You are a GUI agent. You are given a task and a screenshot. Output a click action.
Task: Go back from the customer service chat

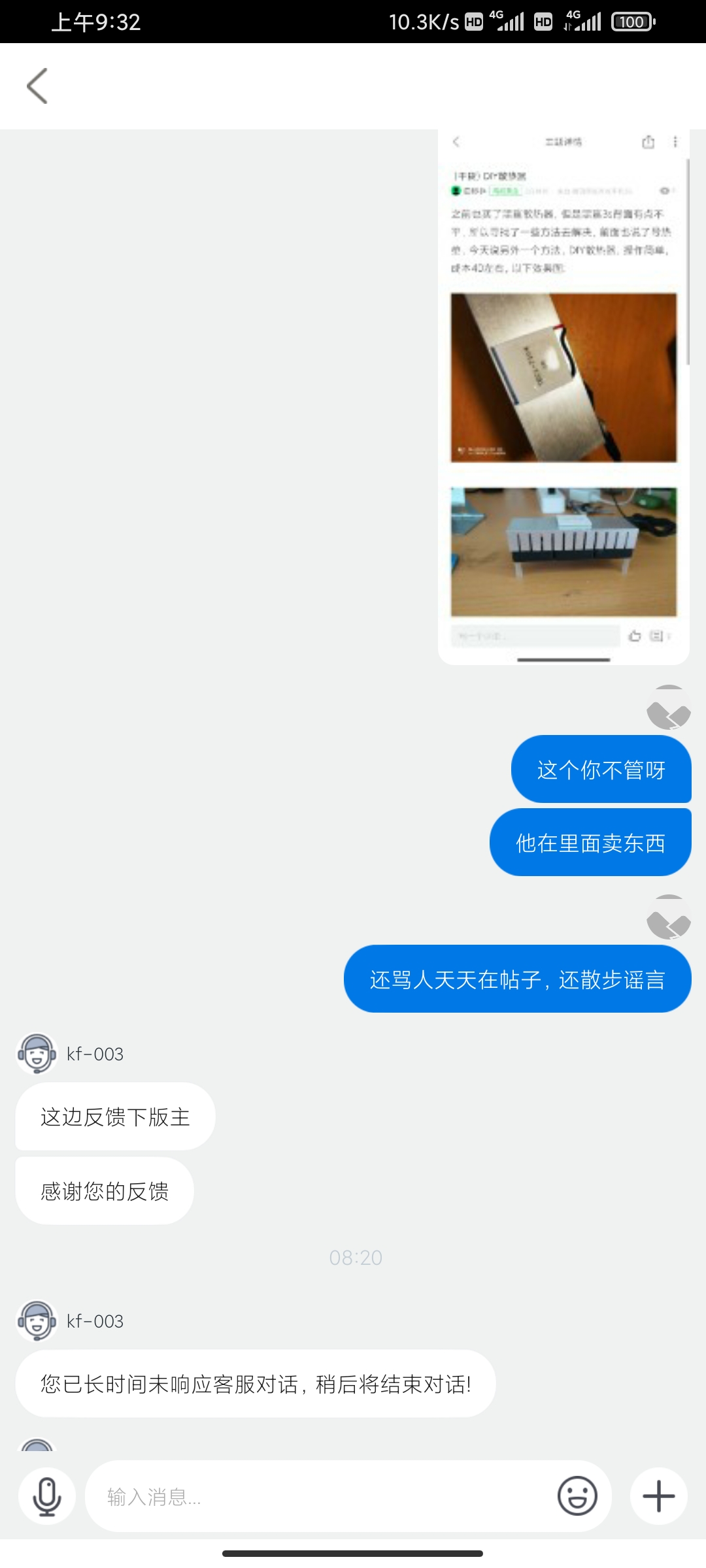tap(37, 86)
